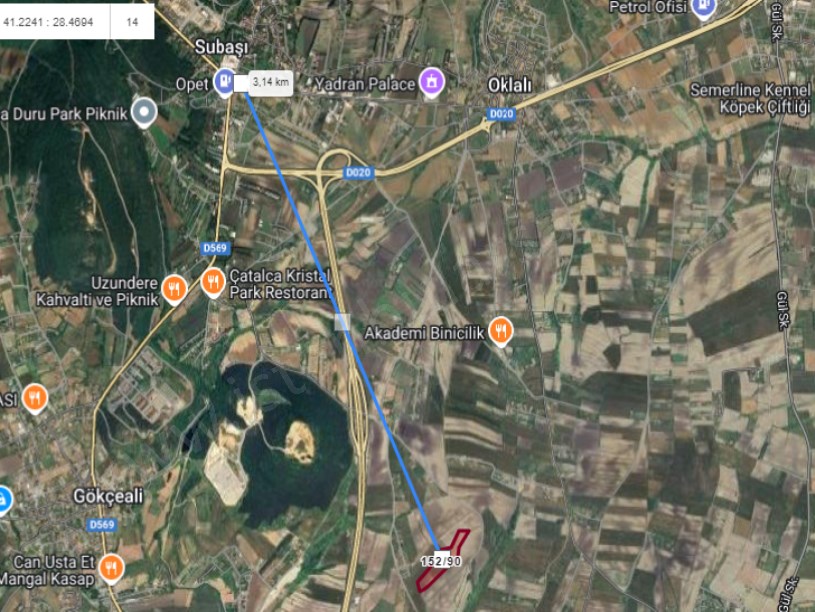
Task: Select Çatalca Kristal Park Restoran marker
Action: [x=213, y=283]
